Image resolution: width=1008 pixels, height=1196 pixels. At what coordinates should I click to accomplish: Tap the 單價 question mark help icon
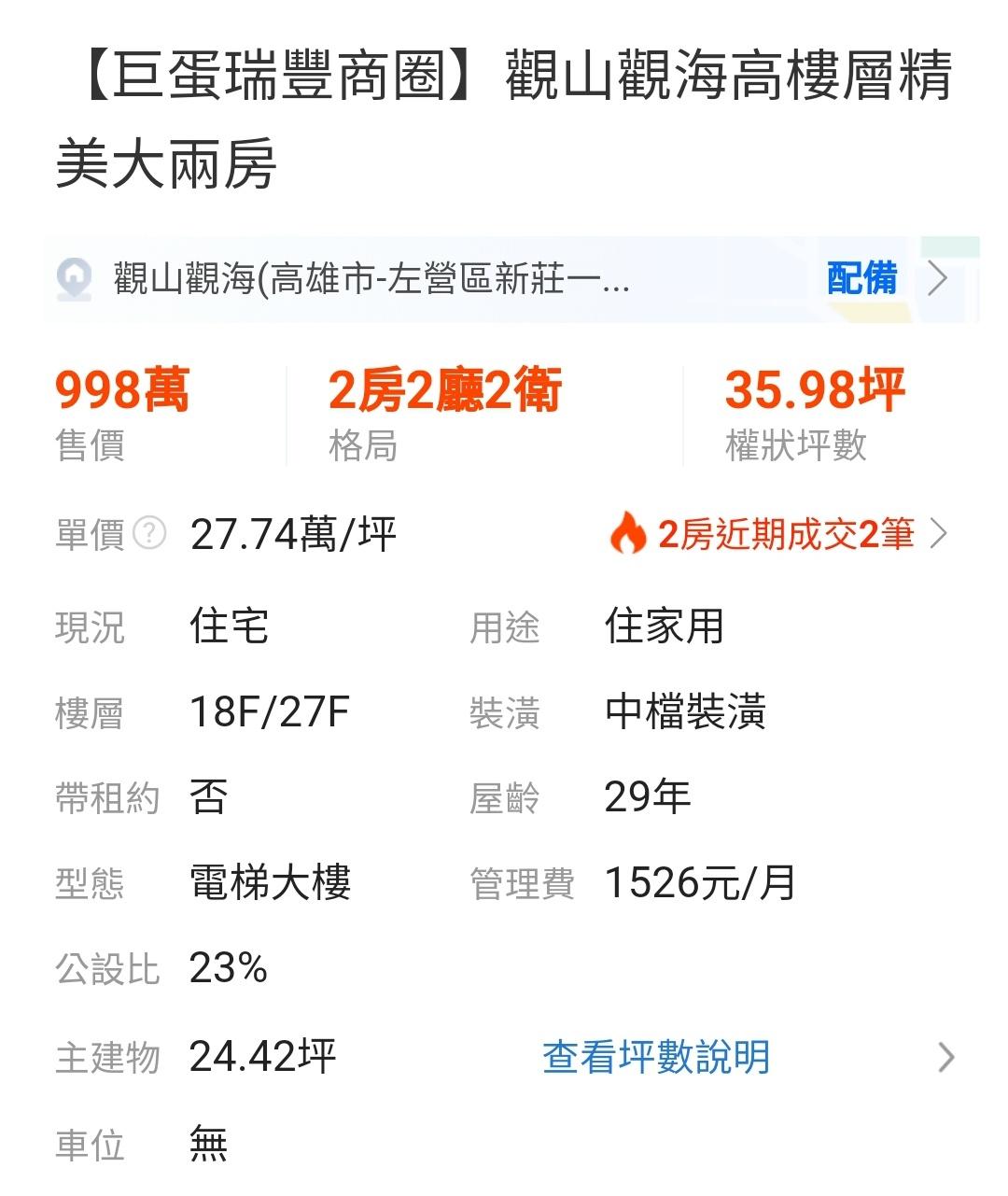coord(149,535)
